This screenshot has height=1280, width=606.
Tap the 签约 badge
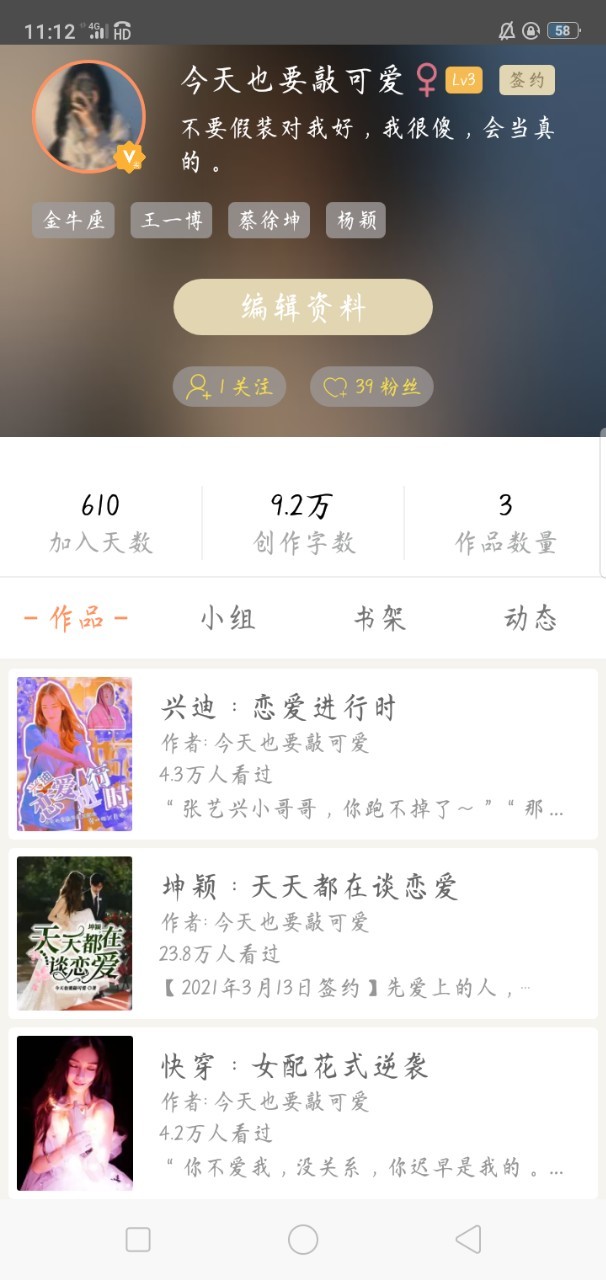527,80
